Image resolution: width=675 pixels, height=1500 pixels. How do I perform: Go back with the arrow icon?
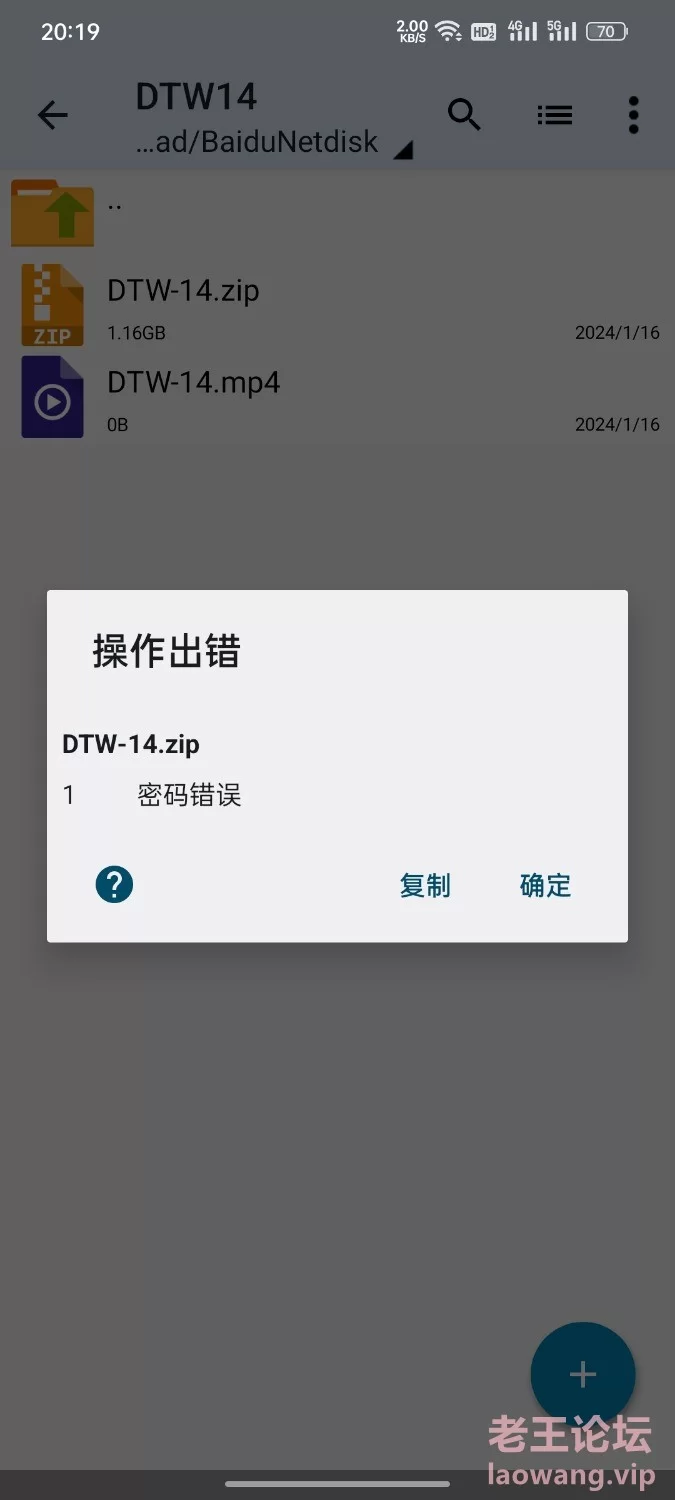pos(53,116)
